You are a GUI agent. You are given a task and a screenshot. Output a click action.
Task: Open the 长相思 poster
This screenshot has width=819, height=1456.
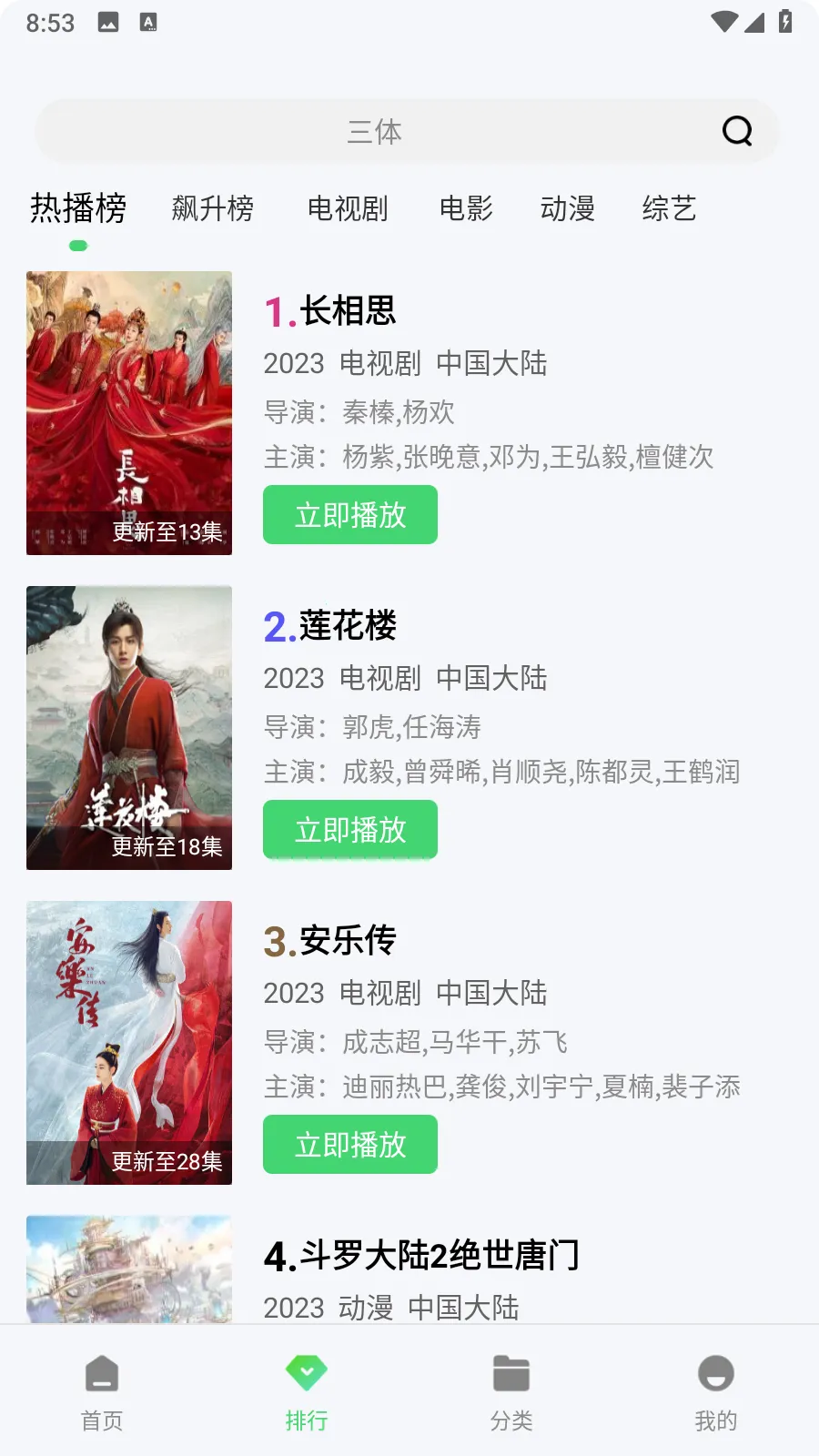point(129,413)
